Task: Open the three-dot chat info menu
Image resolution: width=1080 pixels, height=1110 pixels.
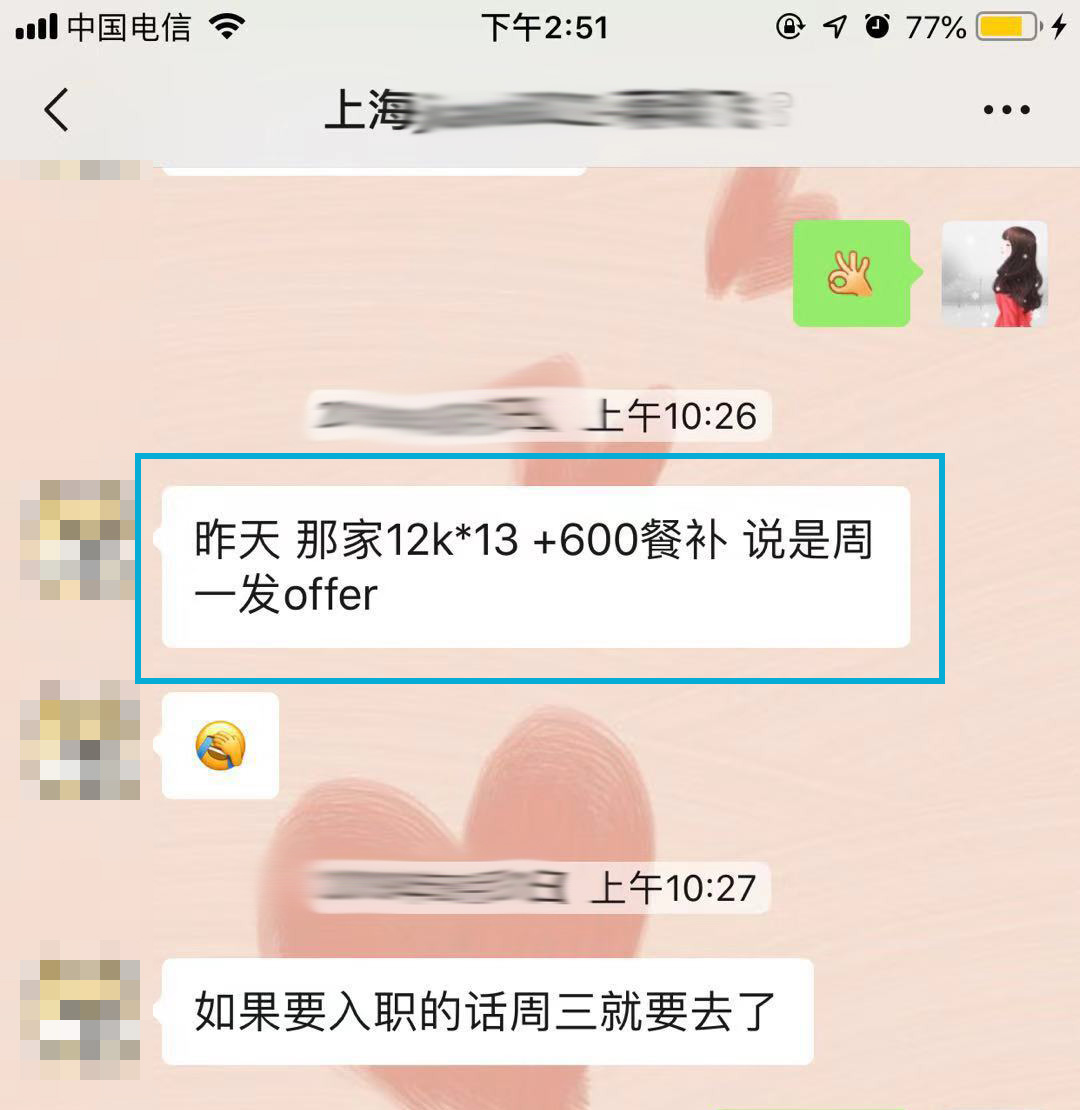Action: pos(1005,109)
